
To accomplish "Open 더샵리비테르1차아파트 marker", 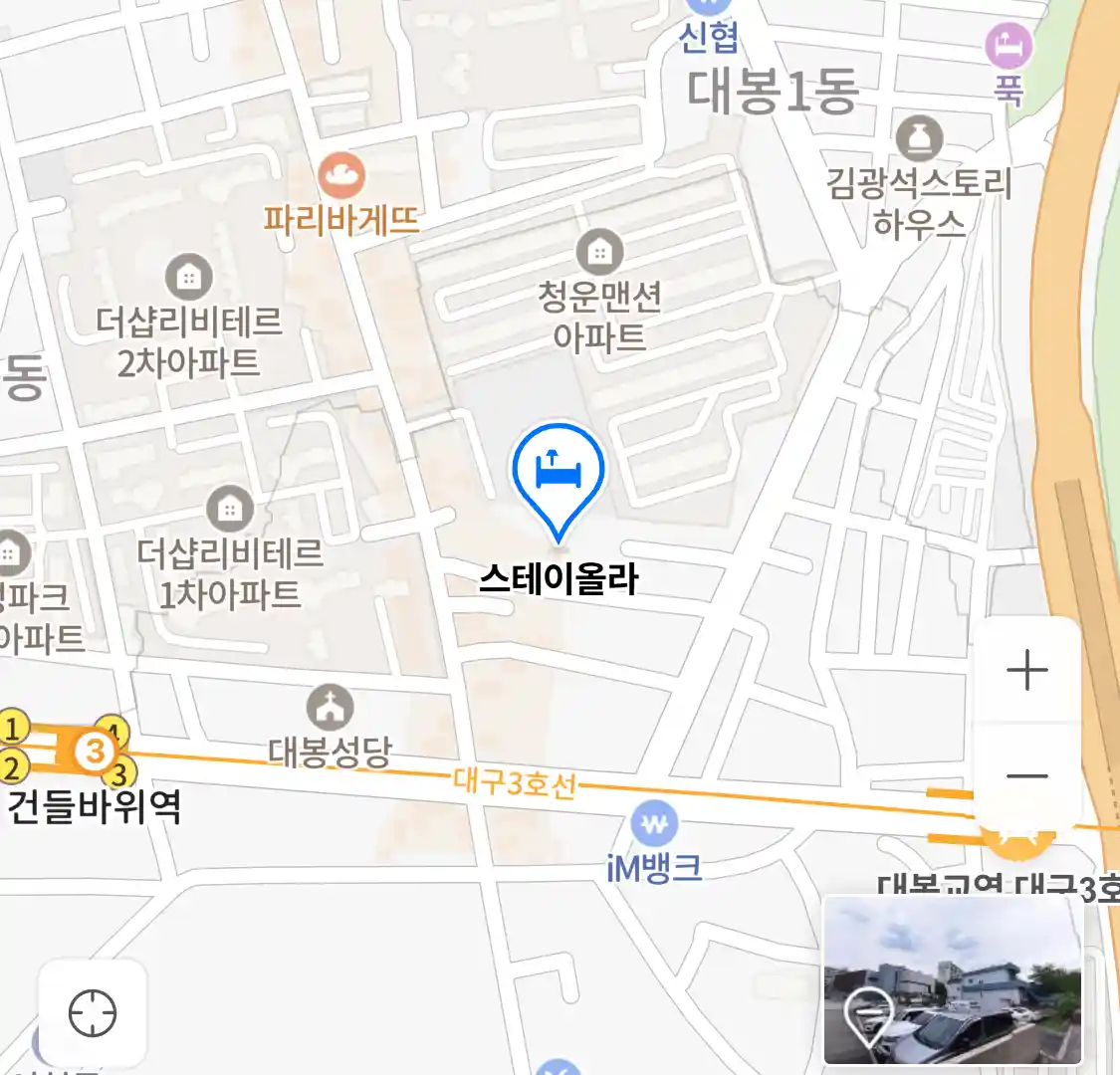I will point(230,510).
